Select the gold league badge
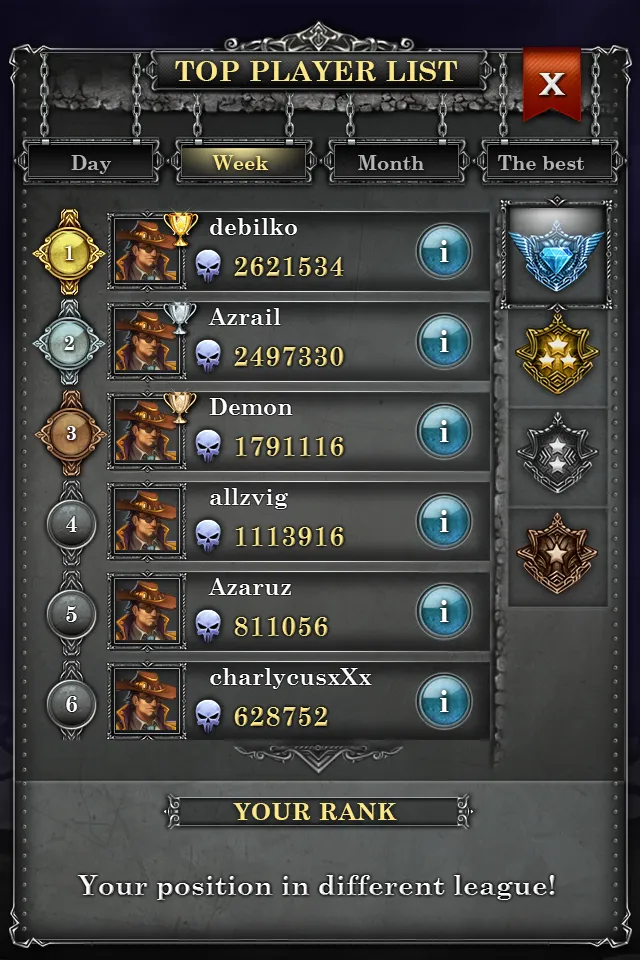 point(557,354)
